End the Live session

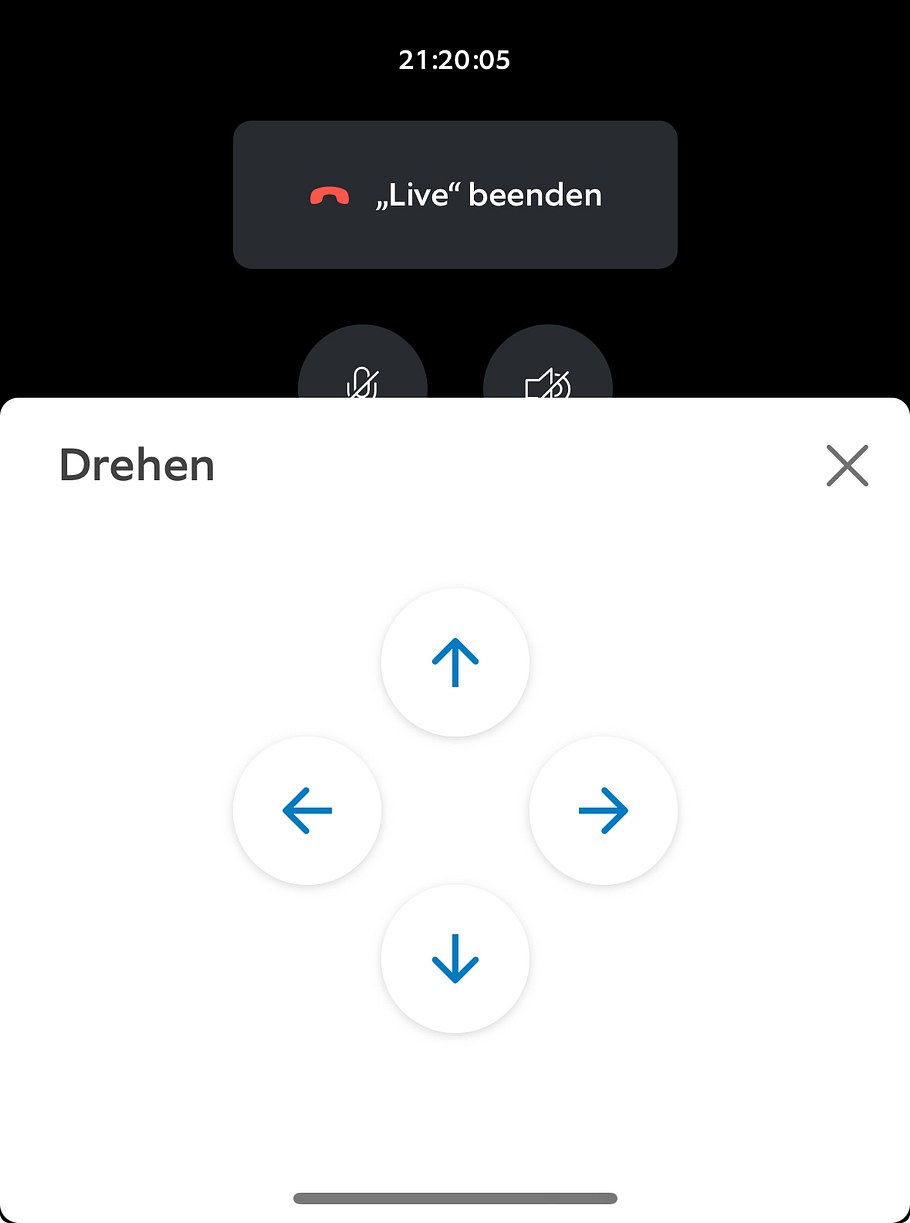point(455,195)
